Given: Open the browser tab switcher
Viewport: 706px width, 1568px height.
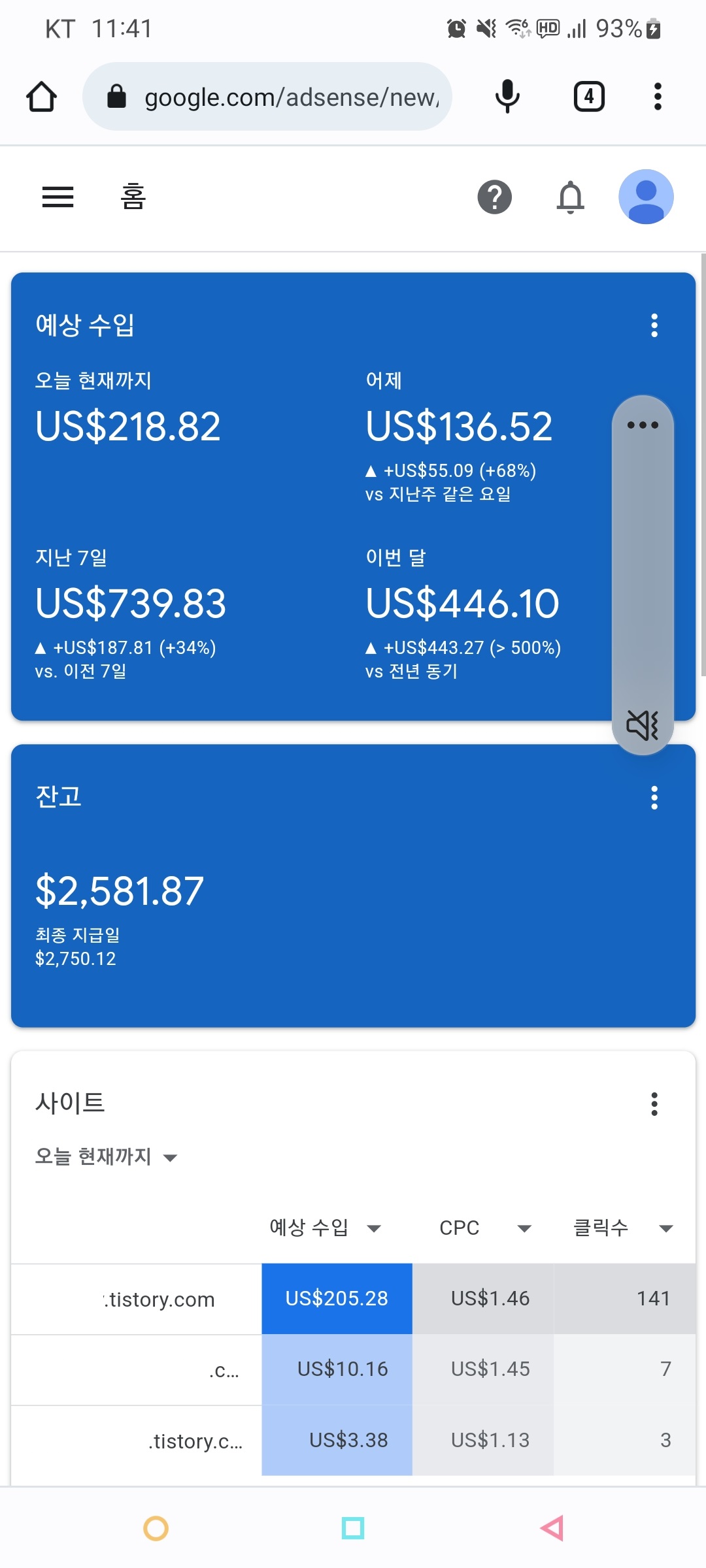Looking at the screenshot, I should [x=589, y=97].
